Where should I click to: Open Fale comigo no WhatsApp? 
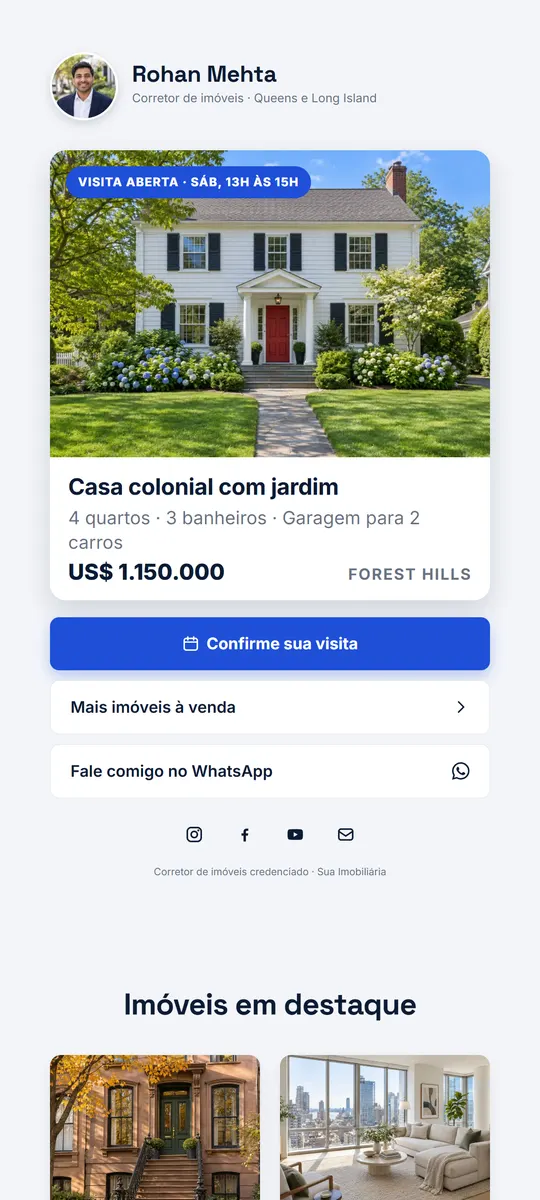270,771
